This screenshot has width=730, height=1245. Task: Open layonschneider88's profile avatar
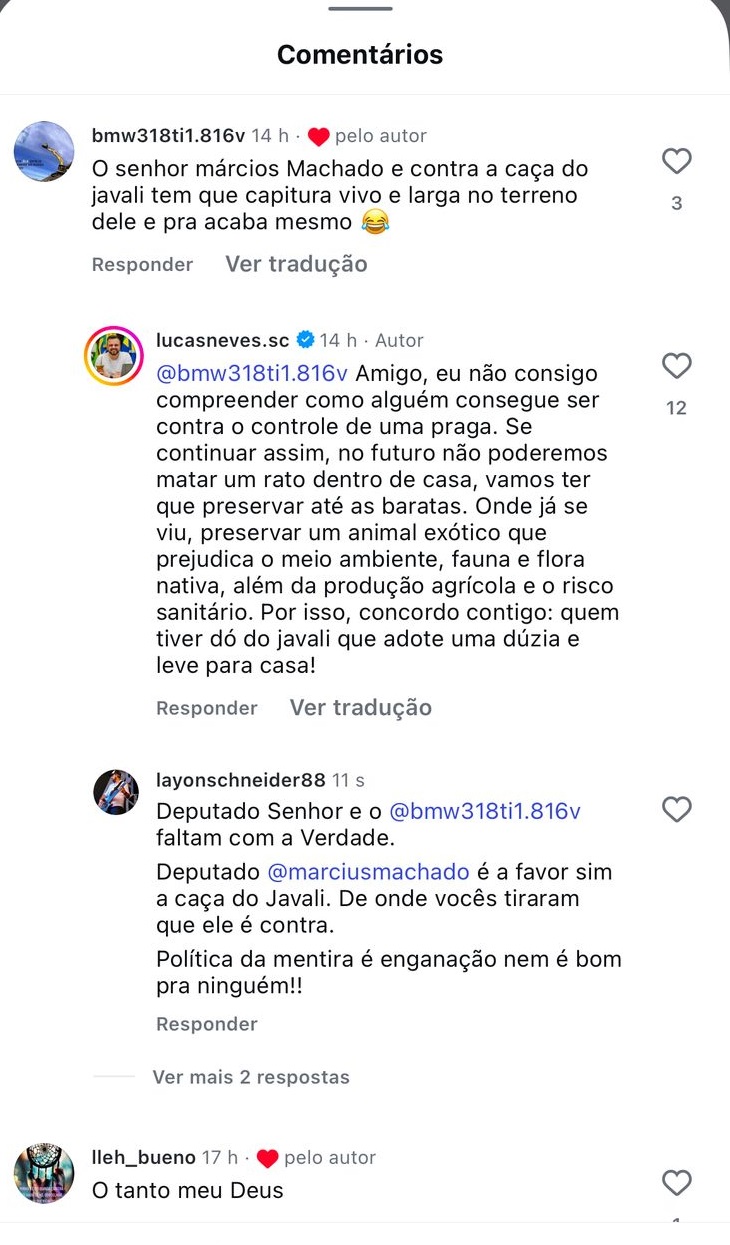(x=116, y=792)
